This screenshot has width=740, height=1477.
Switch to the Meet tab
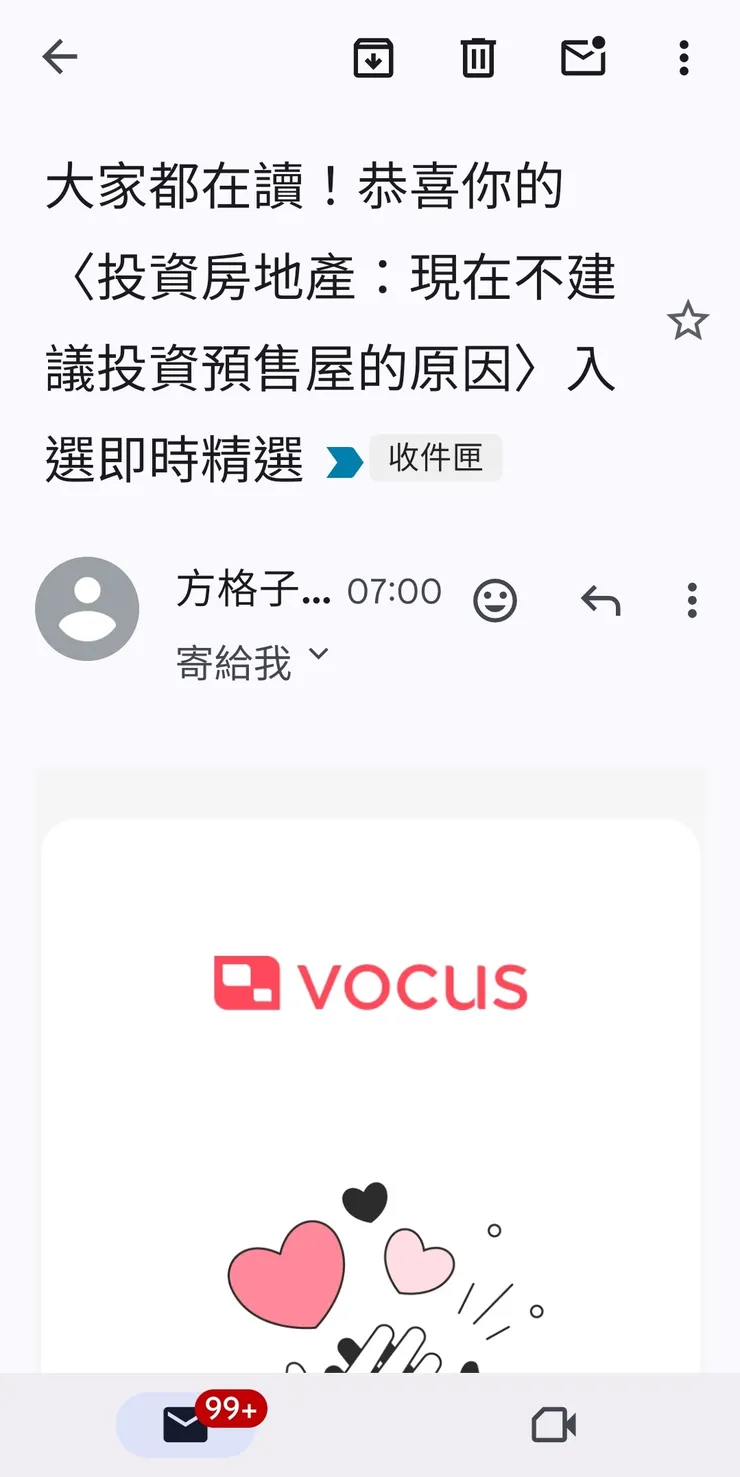click(553, 1425)
